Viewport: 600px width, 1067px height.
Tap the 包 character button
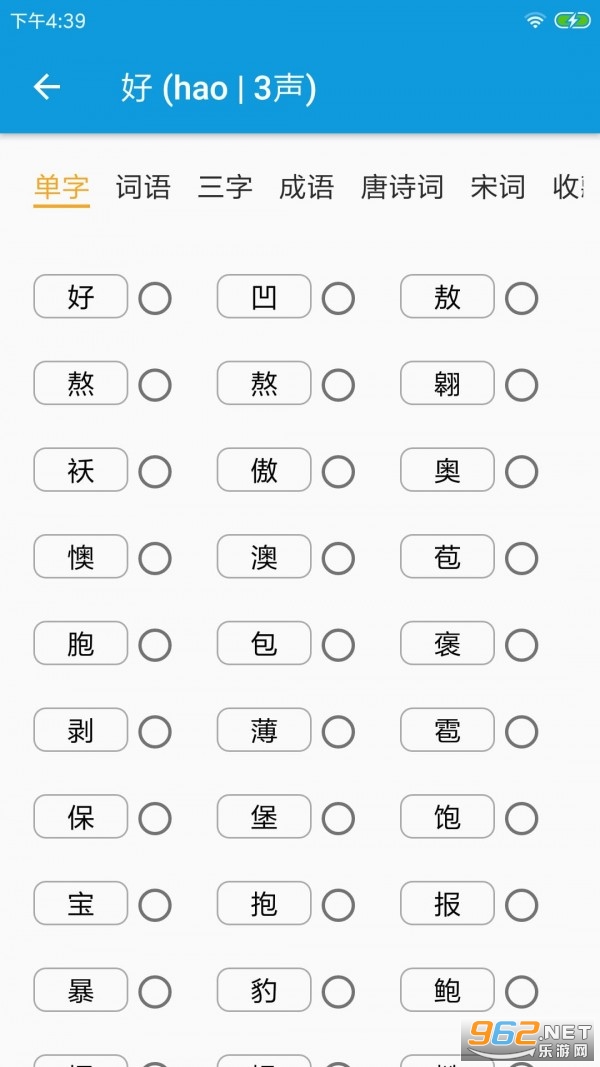point(264,643)
